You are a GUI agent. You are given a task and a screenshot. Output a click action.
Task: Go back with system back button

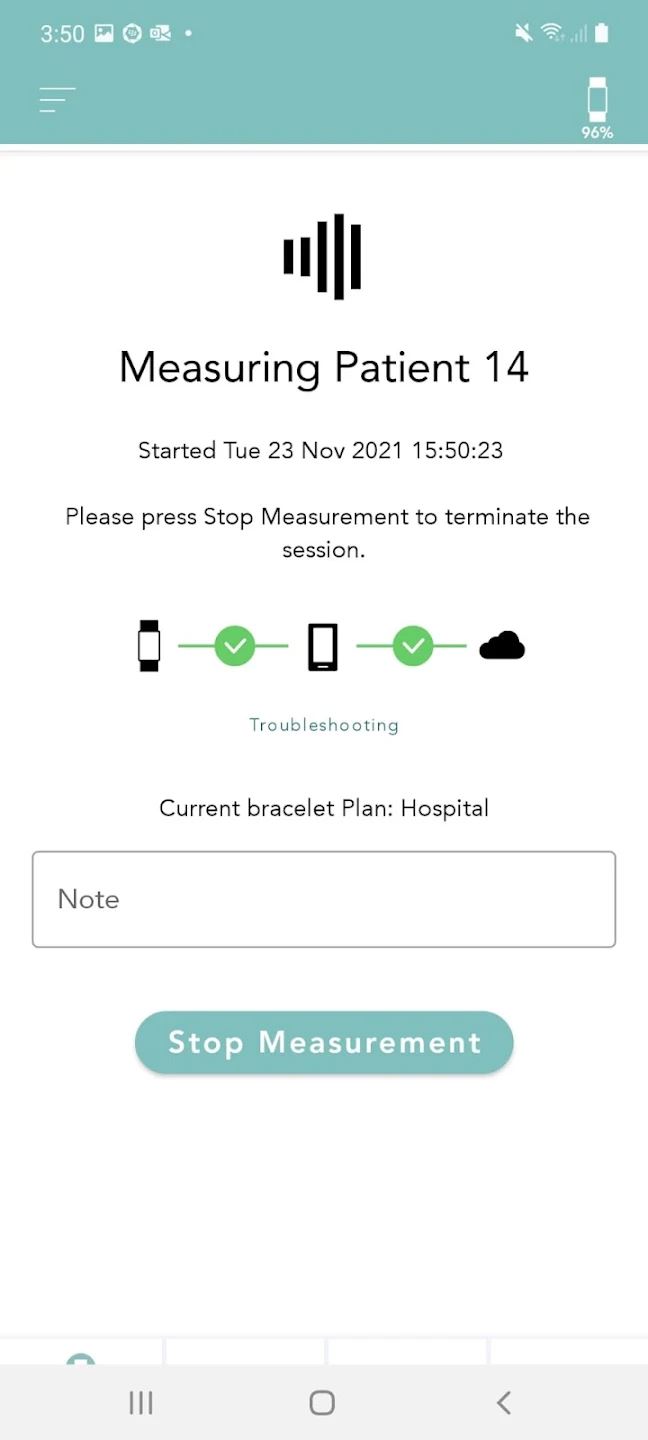point(504,1402)
